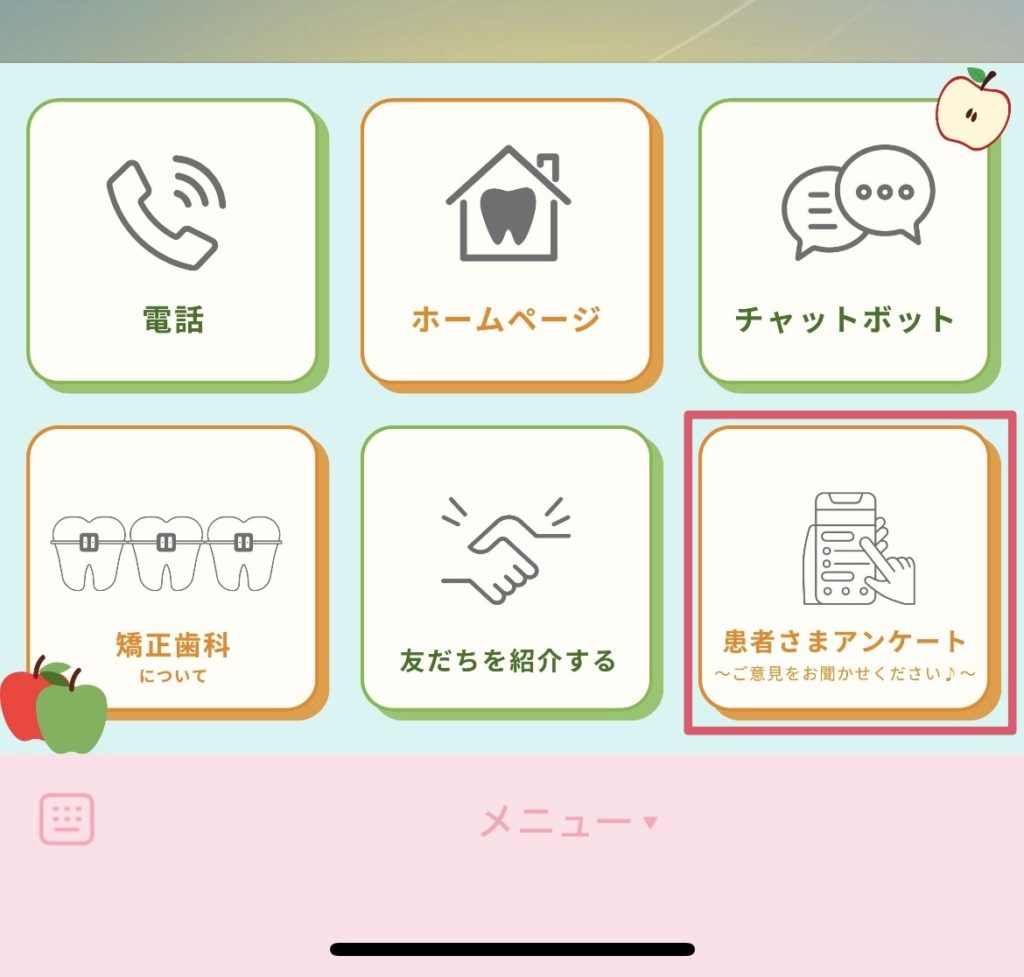Viewport: 1024px width, 977px height.
Task: Open 患者さまアンケート survey tile
Action: tap(843, 569)
